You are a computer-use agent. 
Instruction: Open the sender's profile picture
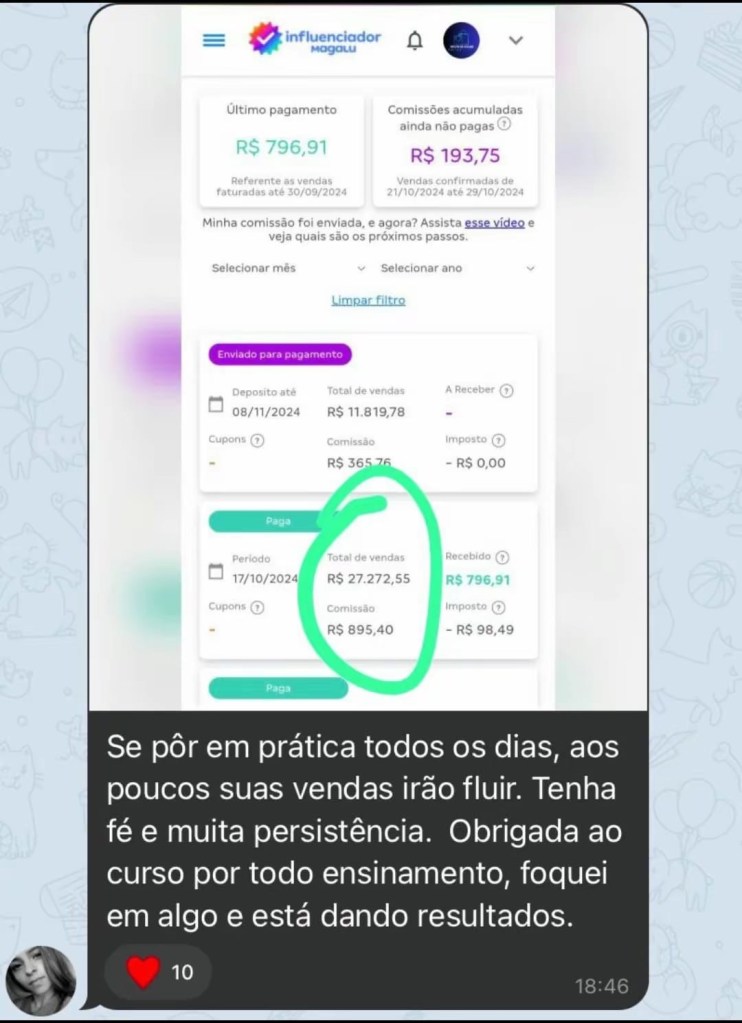coord(41,979)
